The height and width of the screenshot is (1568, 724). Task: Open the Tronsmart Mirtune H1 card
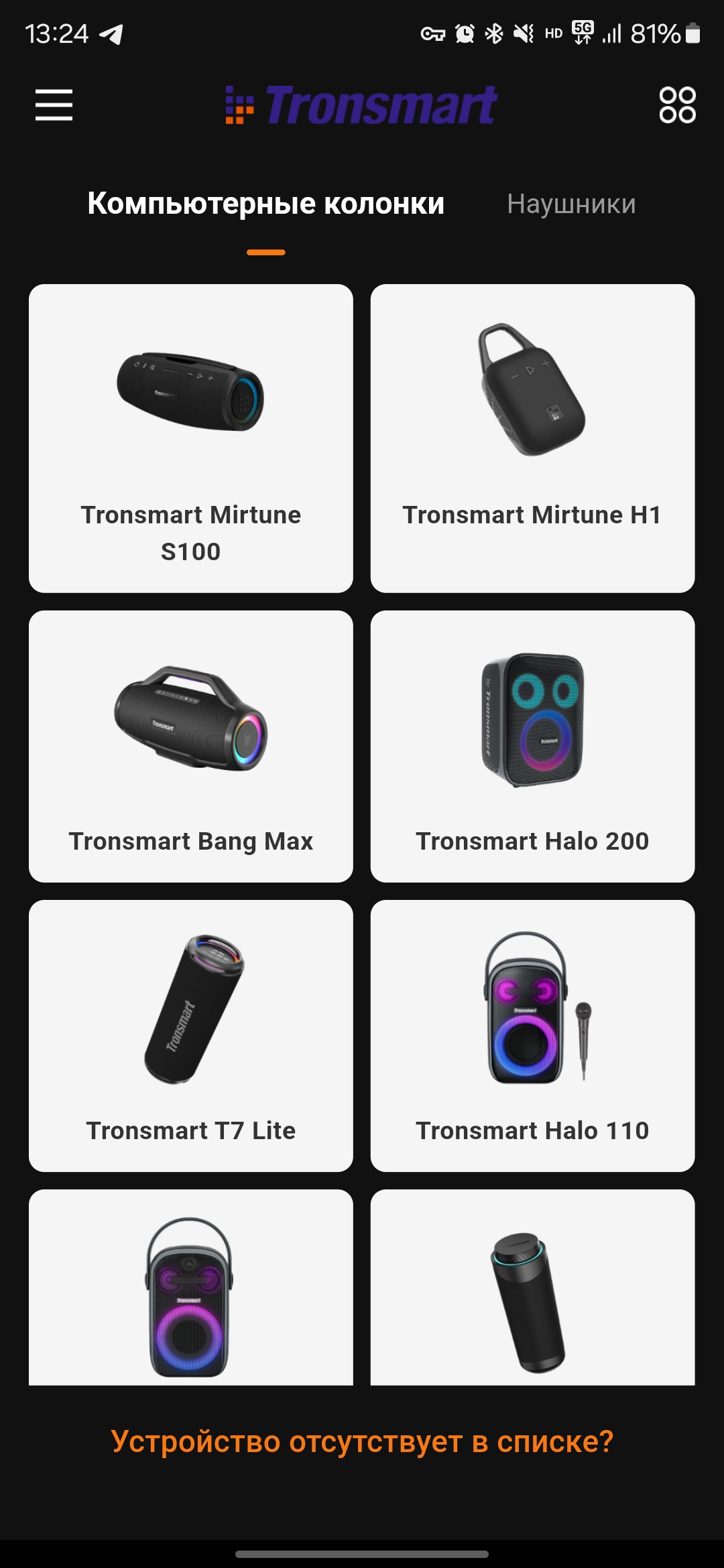pyautogui.click(x=532, y=438)
